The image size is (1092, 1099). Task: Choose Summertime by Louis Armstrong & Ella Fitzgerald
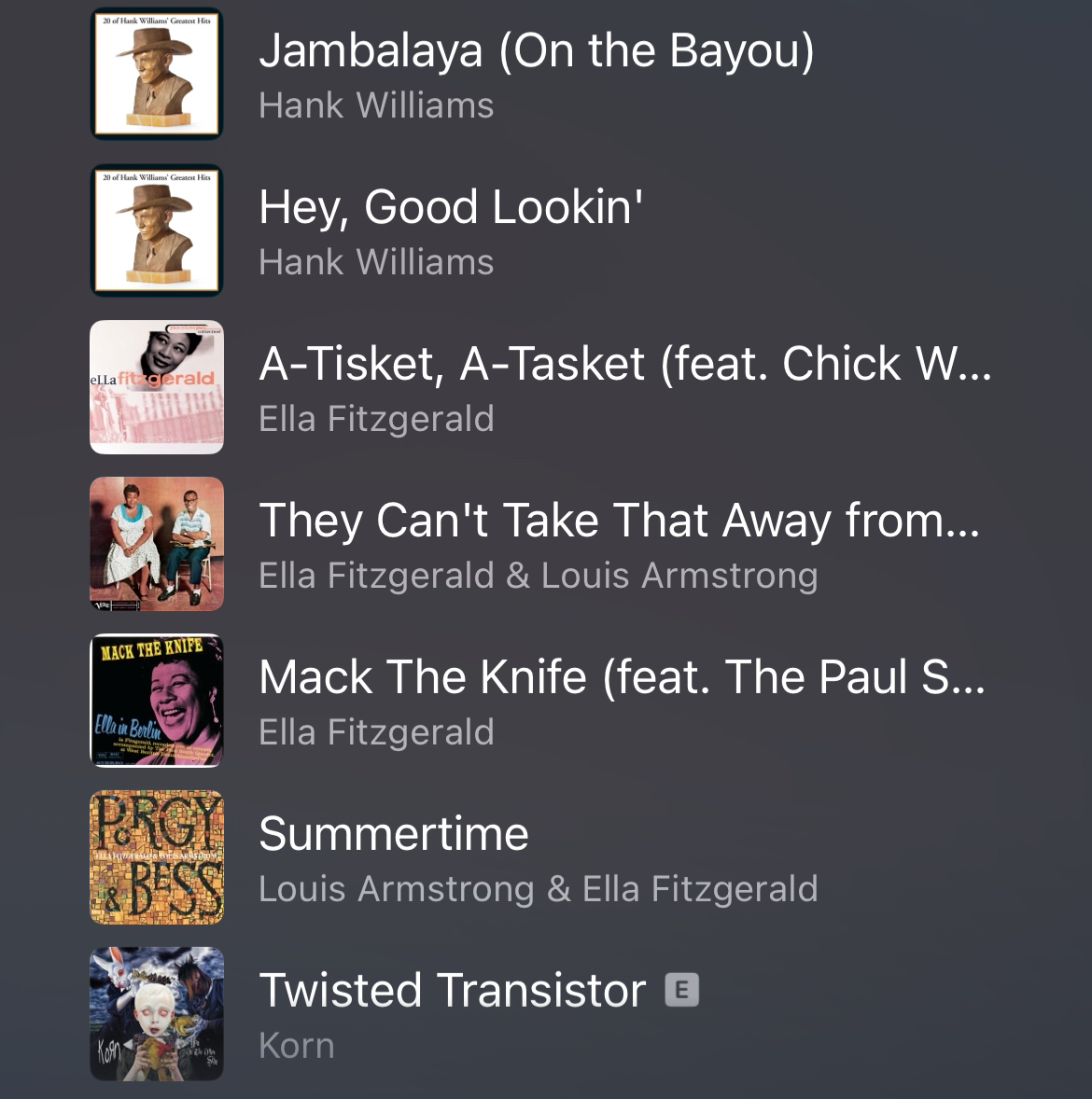click(x=538, y=858)
